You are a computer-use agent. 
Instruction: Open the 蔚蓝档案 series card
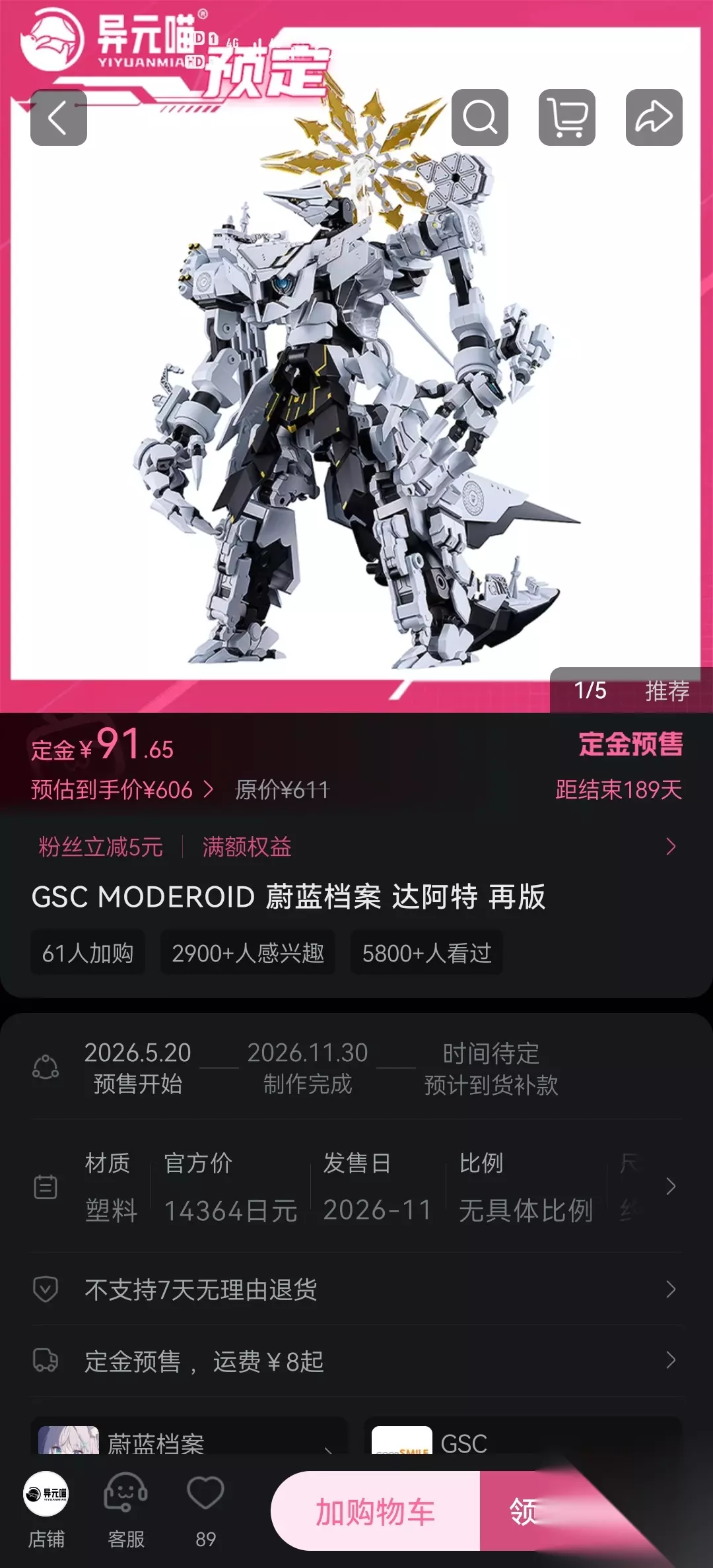(189, 1437)
